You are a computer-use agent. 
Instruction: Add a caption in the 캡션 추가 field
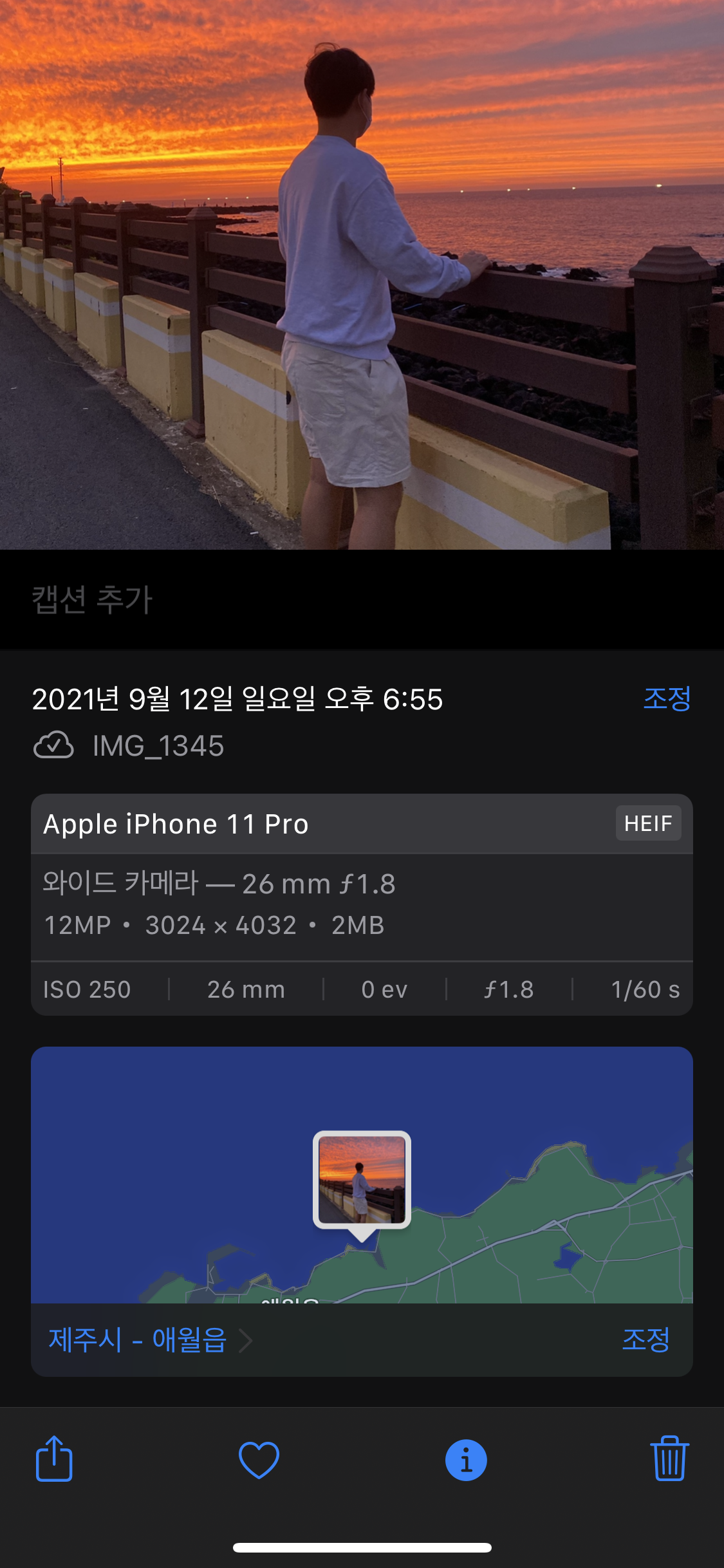pyautogui.click(x=362, y=599)
